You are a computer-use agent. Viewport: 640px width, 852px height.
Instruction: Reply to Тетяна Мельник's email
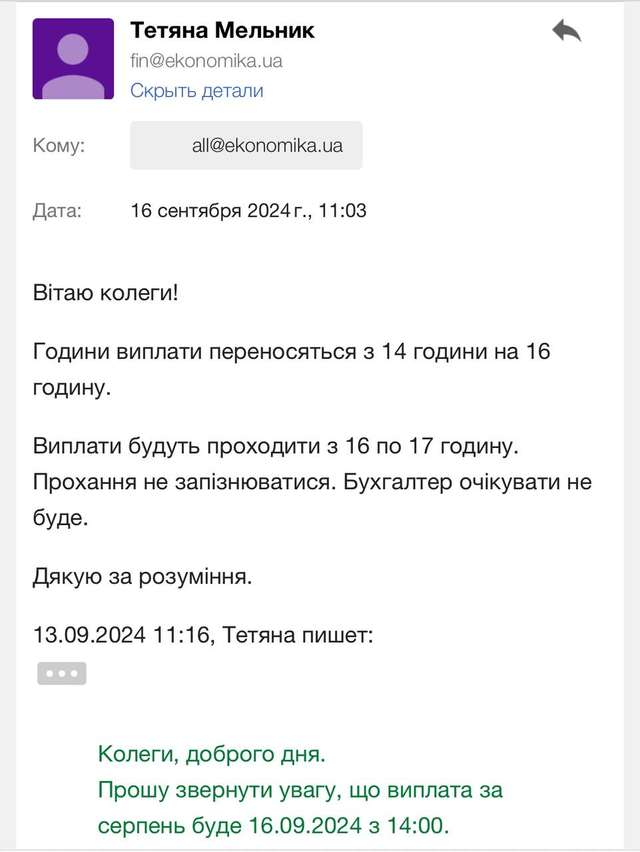(566, 32)
